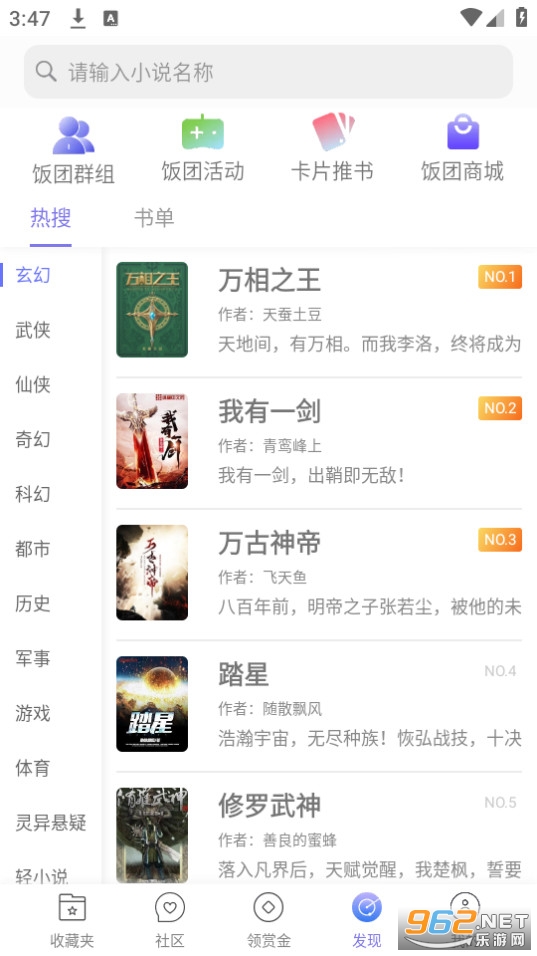Open 卡片推书 shortcut

click(333, 148)
